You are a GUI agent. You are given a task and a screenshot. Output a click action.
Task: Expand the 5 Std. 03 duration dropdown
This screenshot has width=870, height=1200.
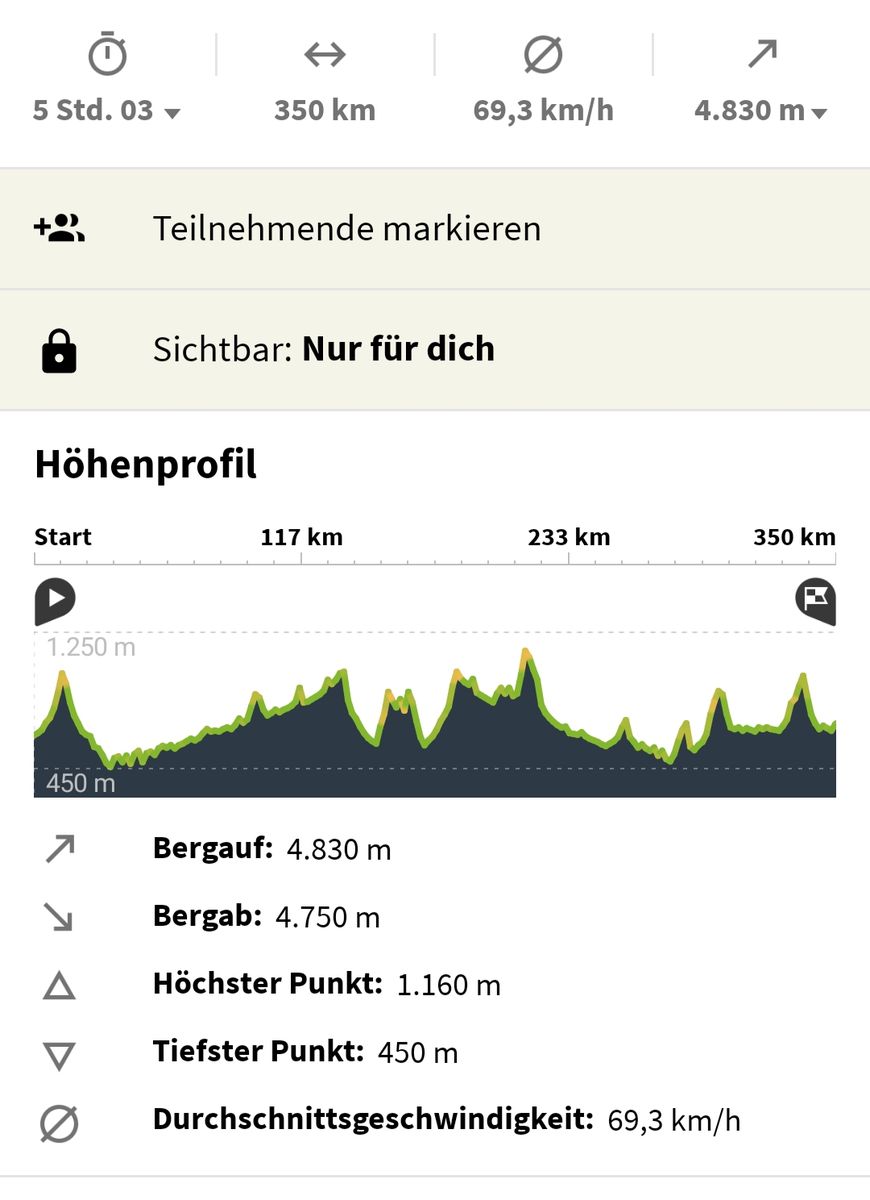pos(107,110)
